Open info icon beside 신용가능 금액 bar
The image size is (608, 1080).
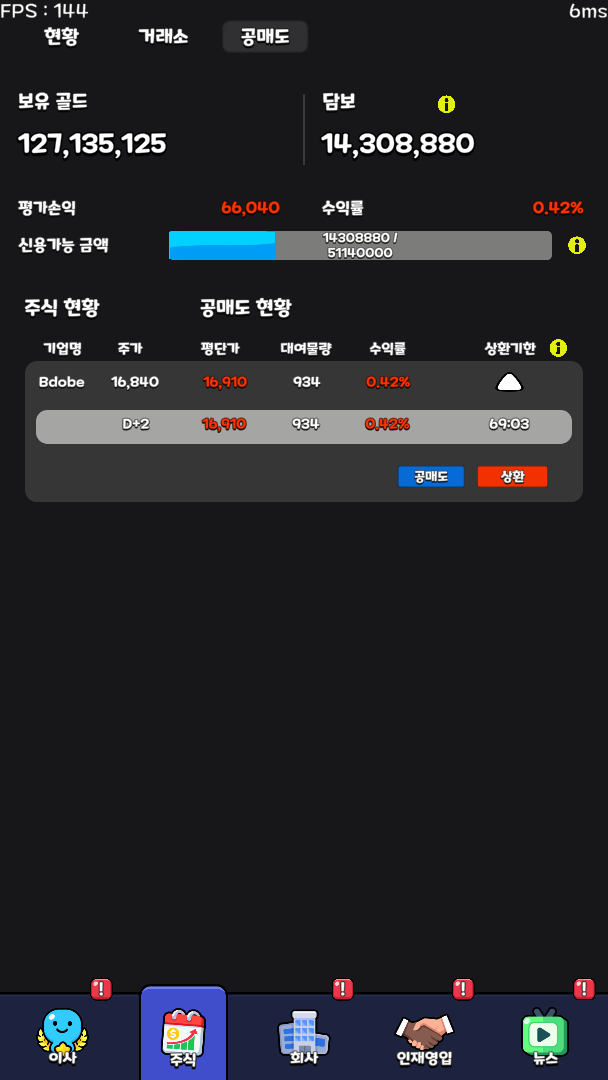577,245
